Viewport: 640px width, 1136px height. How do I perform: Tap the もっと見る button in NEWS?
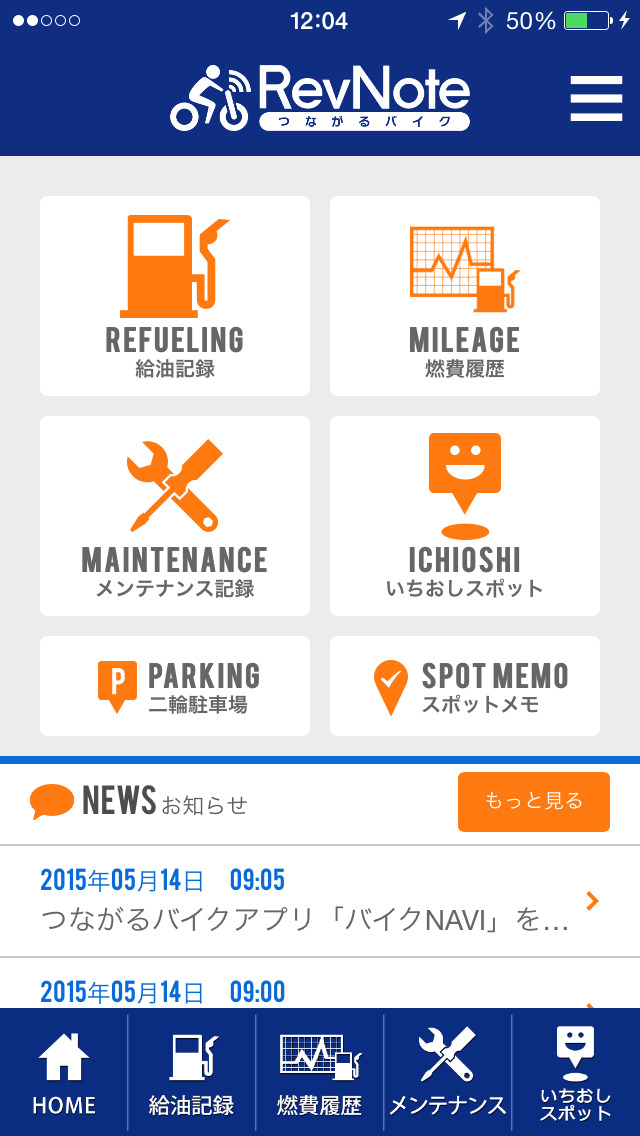coord(533,801)
